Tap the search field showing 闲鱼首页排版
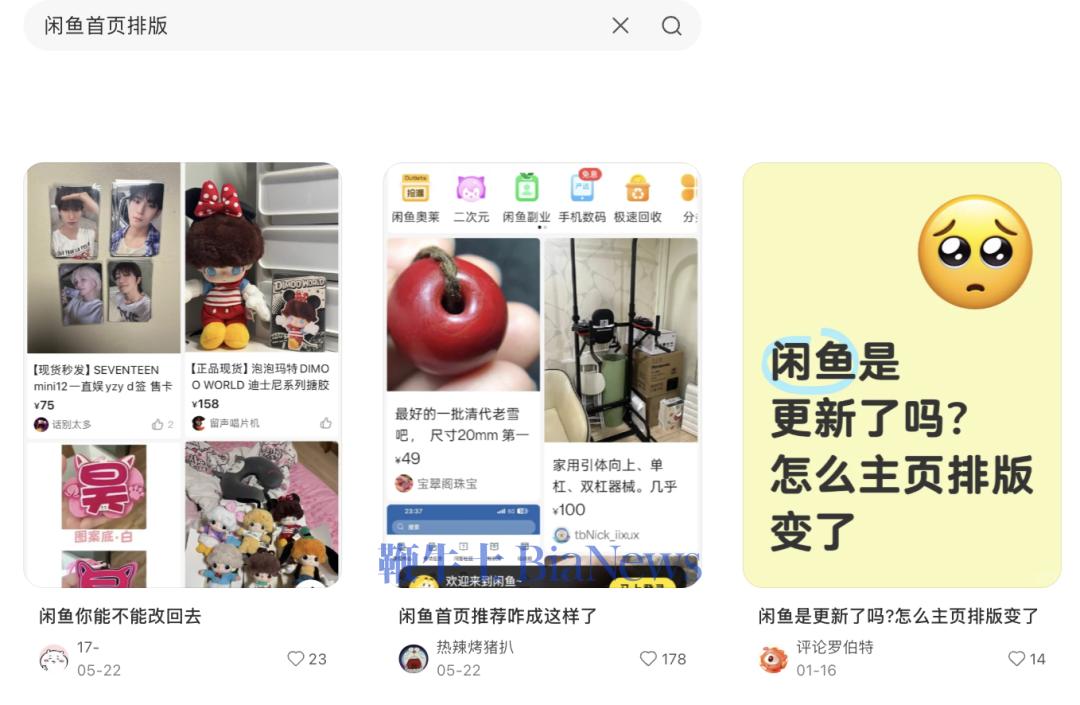This screenshot has height=705, width=1080. click(x=300, y=26)
